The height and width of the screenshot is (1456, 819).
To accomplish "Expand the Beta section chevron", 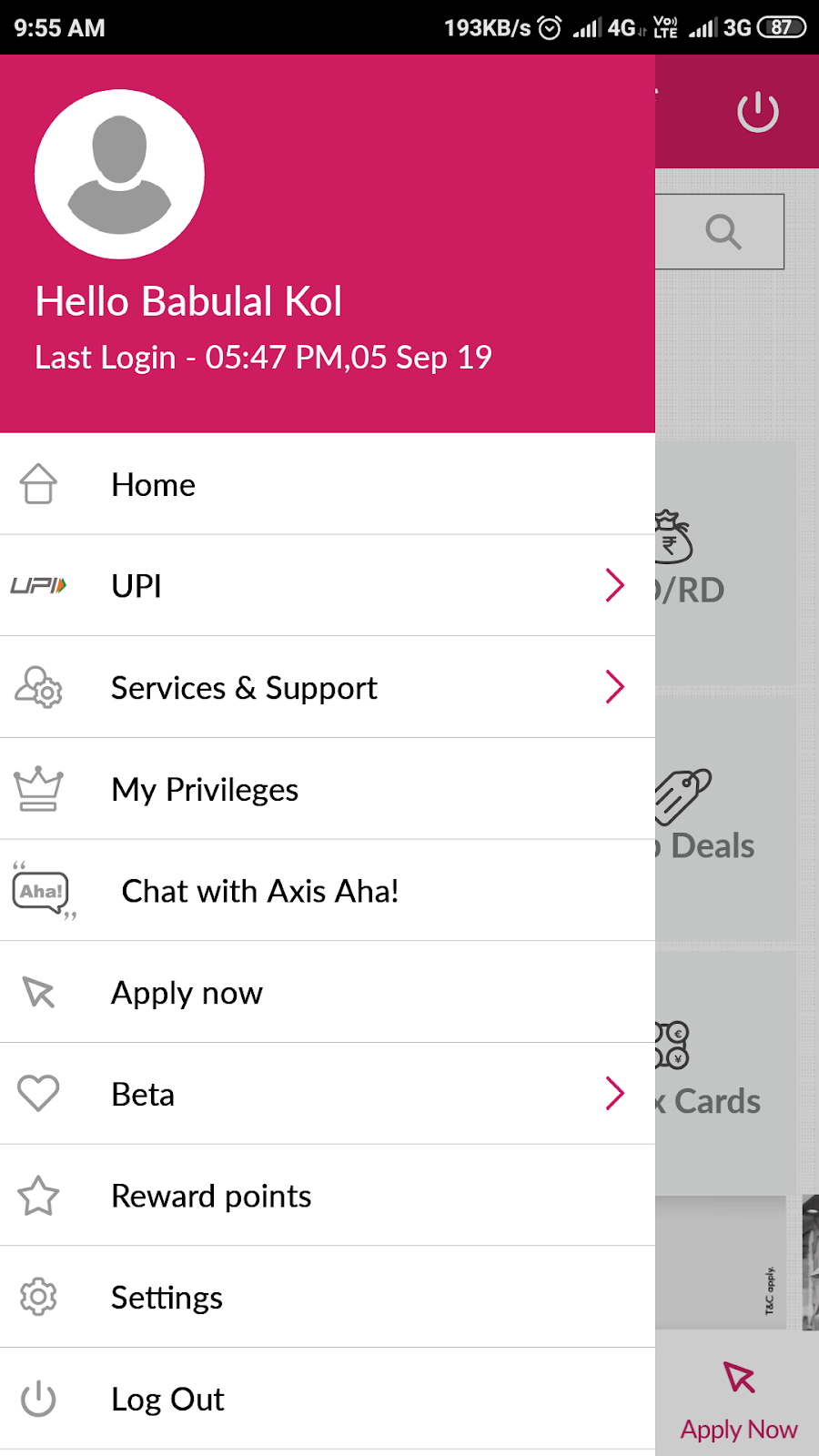I will pyautogui.click(x=616, y=1093).
